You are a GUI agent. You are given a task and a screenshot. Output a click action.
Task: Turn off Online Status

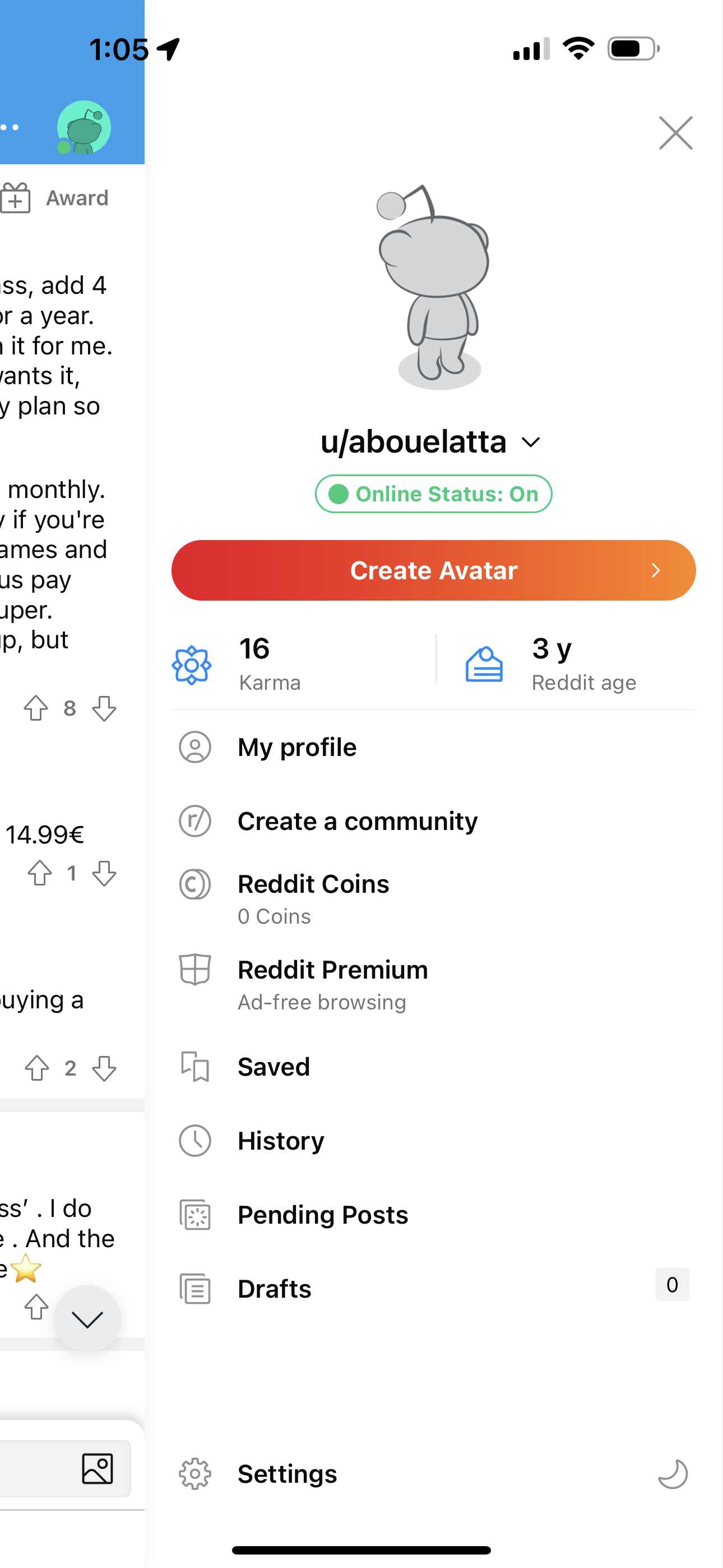pos(433,494)
